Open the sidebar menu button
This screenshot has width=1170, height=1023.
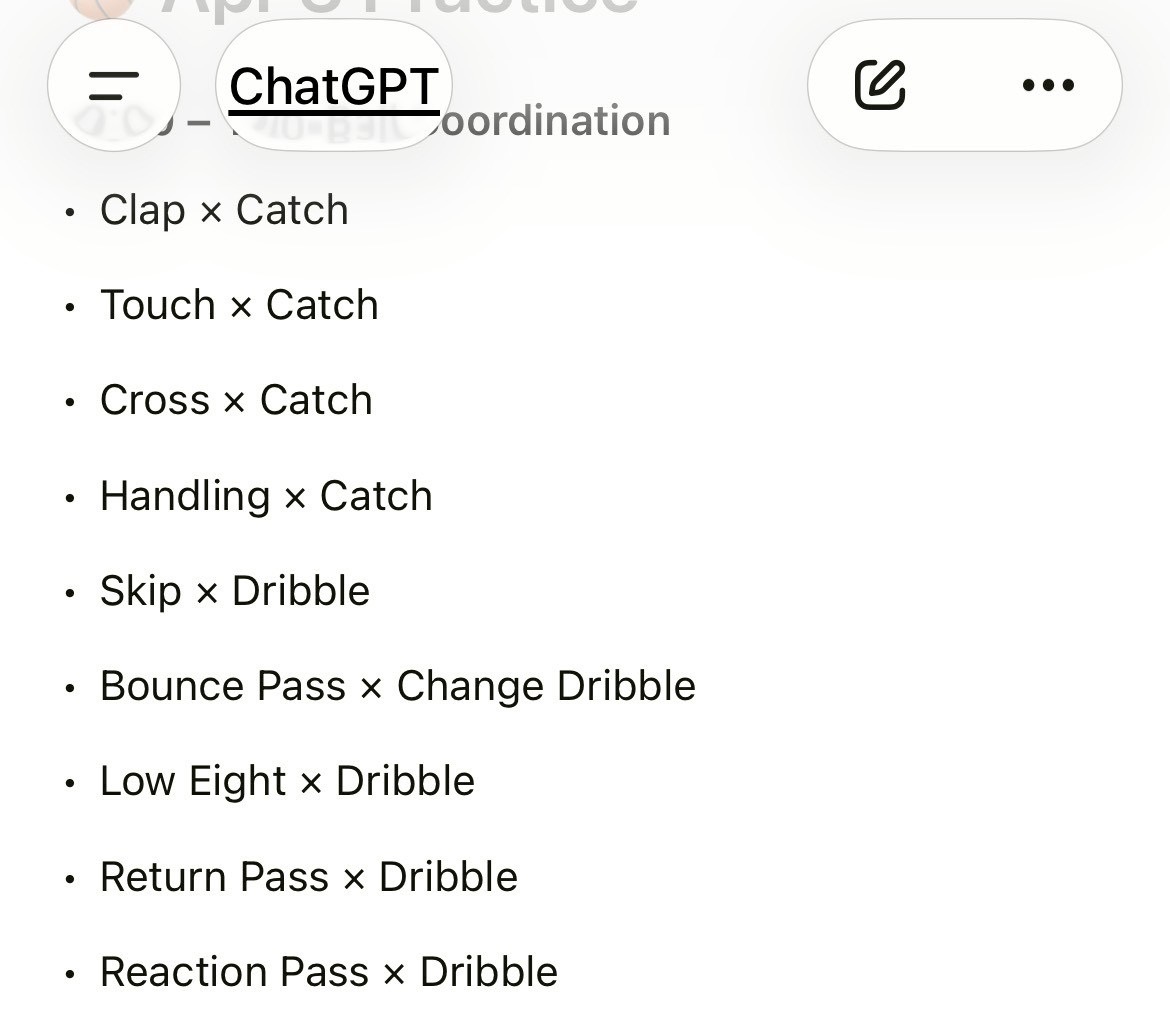[113, 86]
